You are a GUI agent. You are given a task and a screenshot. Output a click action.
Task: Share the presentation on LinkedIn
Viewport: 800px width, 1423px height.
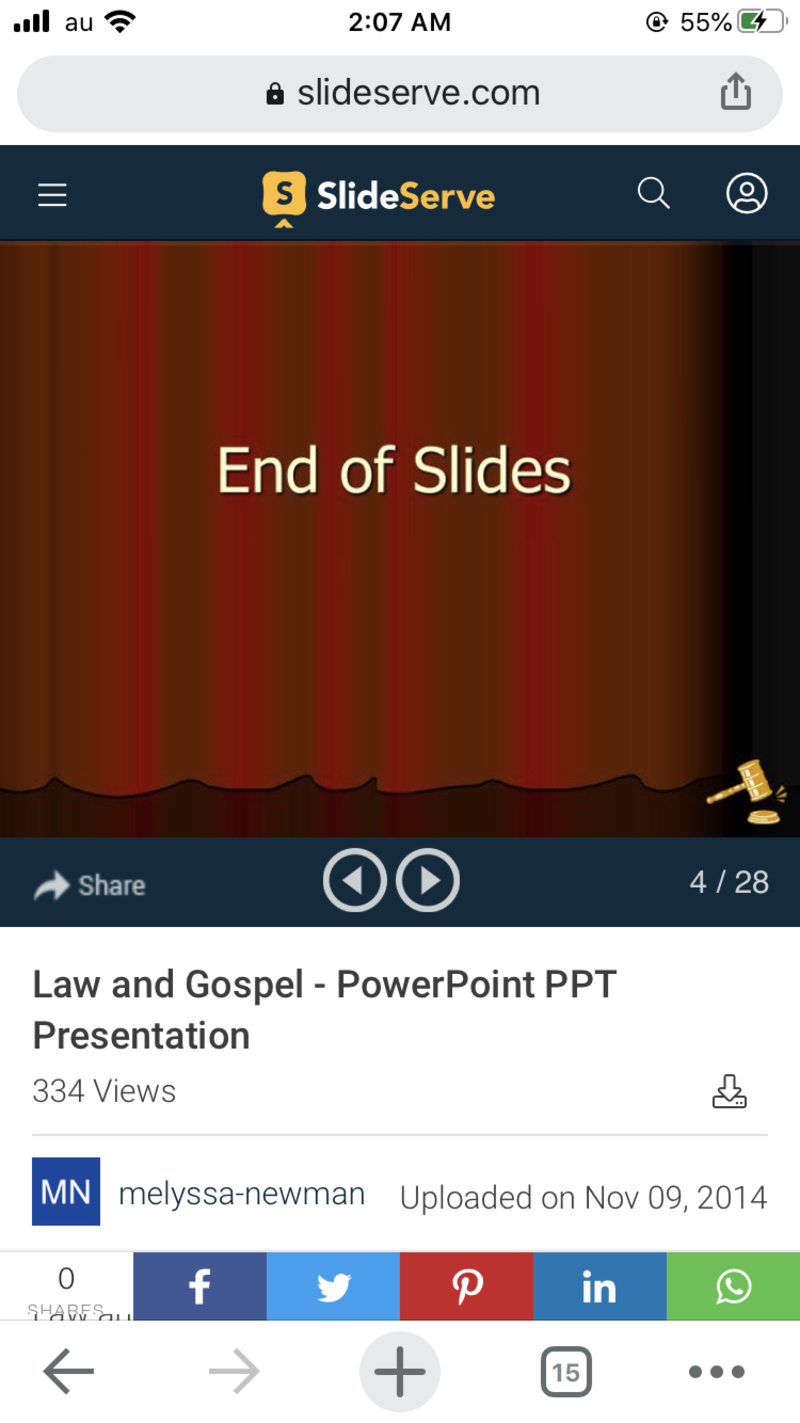pos(599,1286)
